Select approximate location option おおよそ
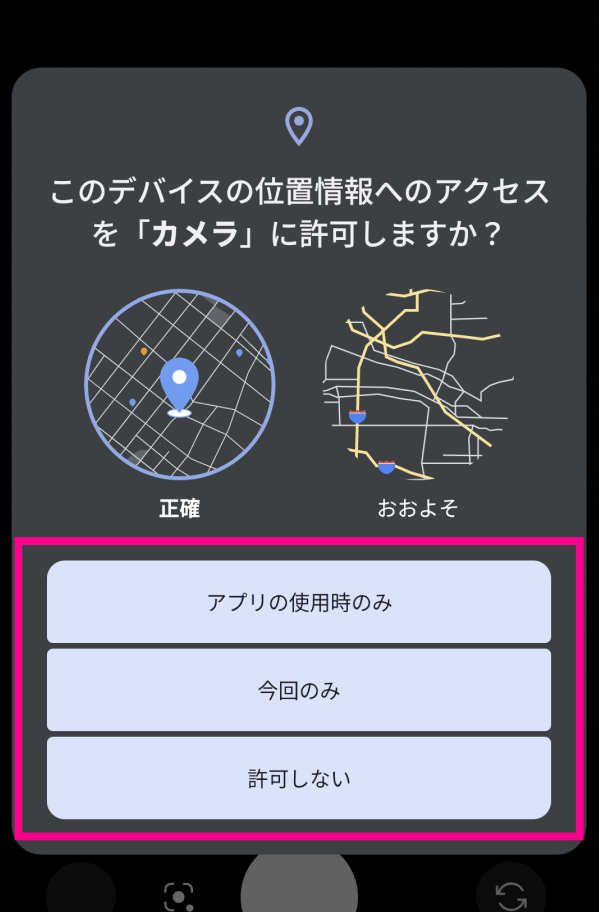 tap(418, 385)
